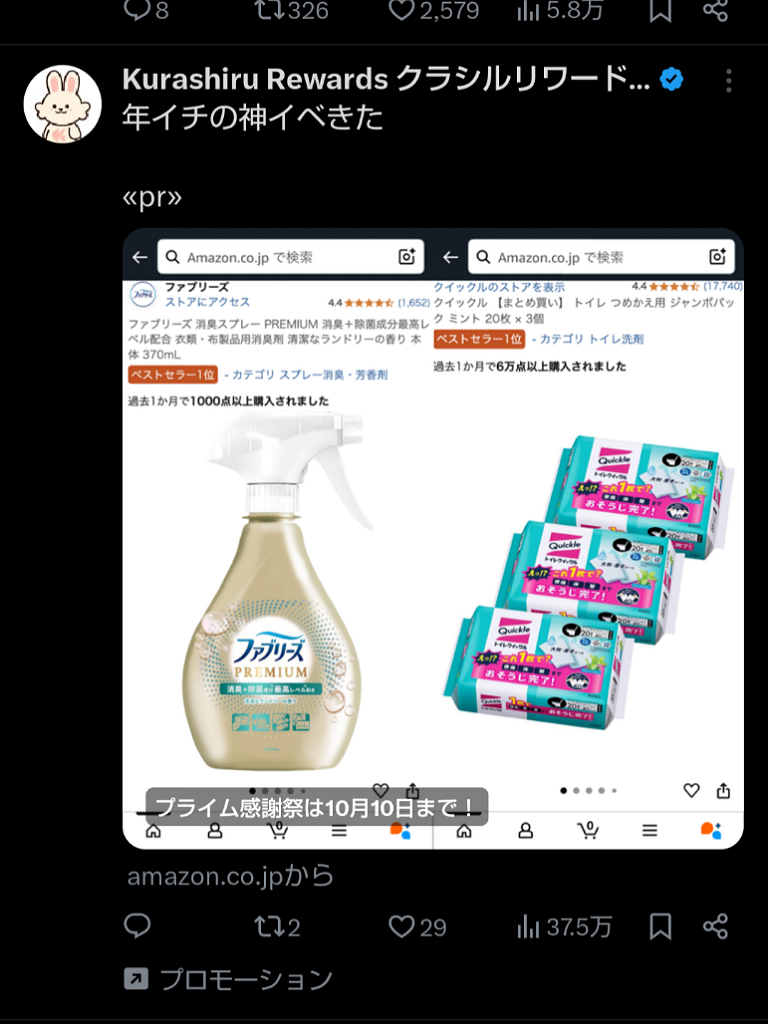Open Kurashiru Rewards profile picture
The height and width of the screenshot is (1024, 768).
[62, 104]
